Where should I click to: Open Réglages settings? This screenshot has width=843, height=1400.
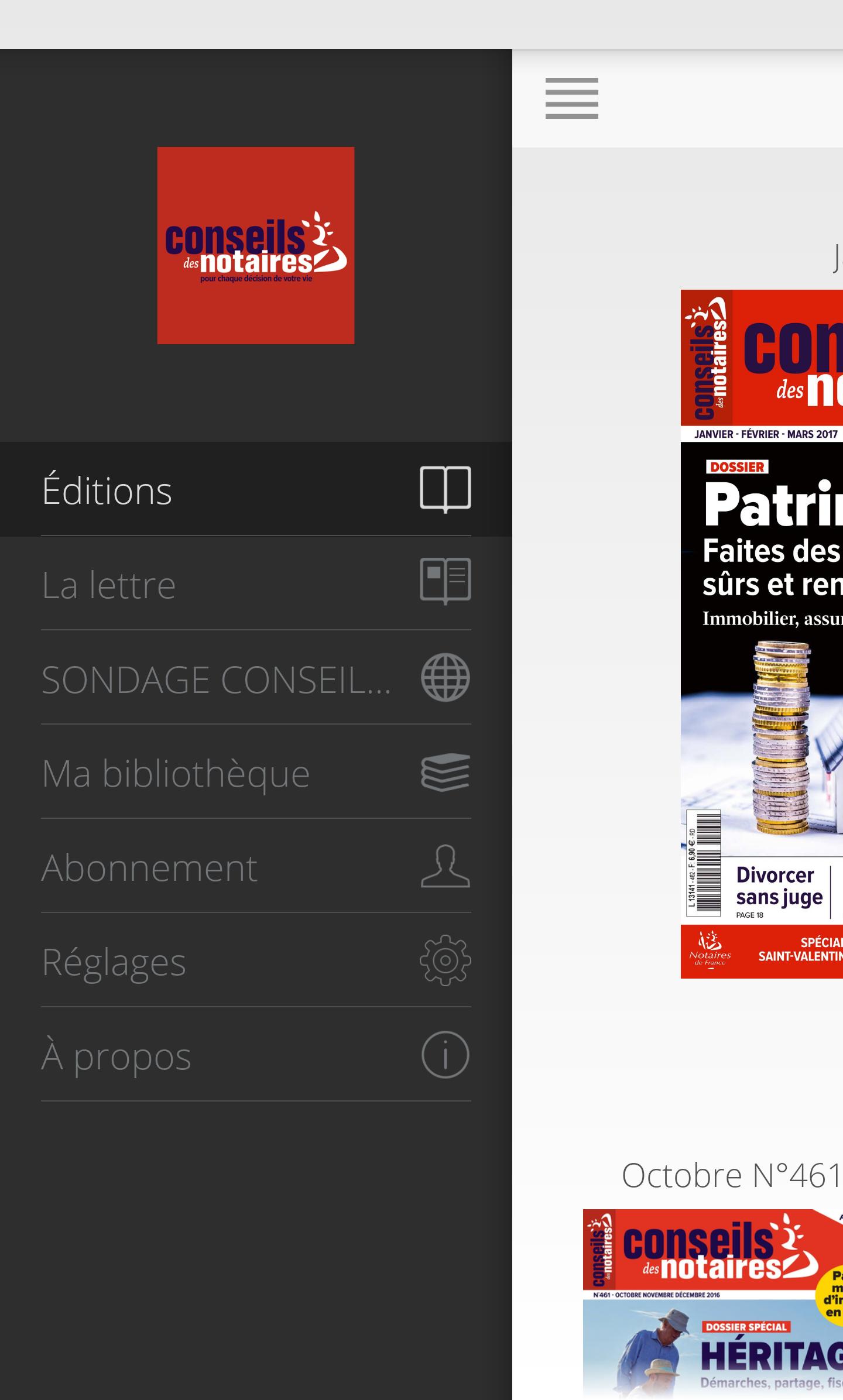[x=255, y=960]
